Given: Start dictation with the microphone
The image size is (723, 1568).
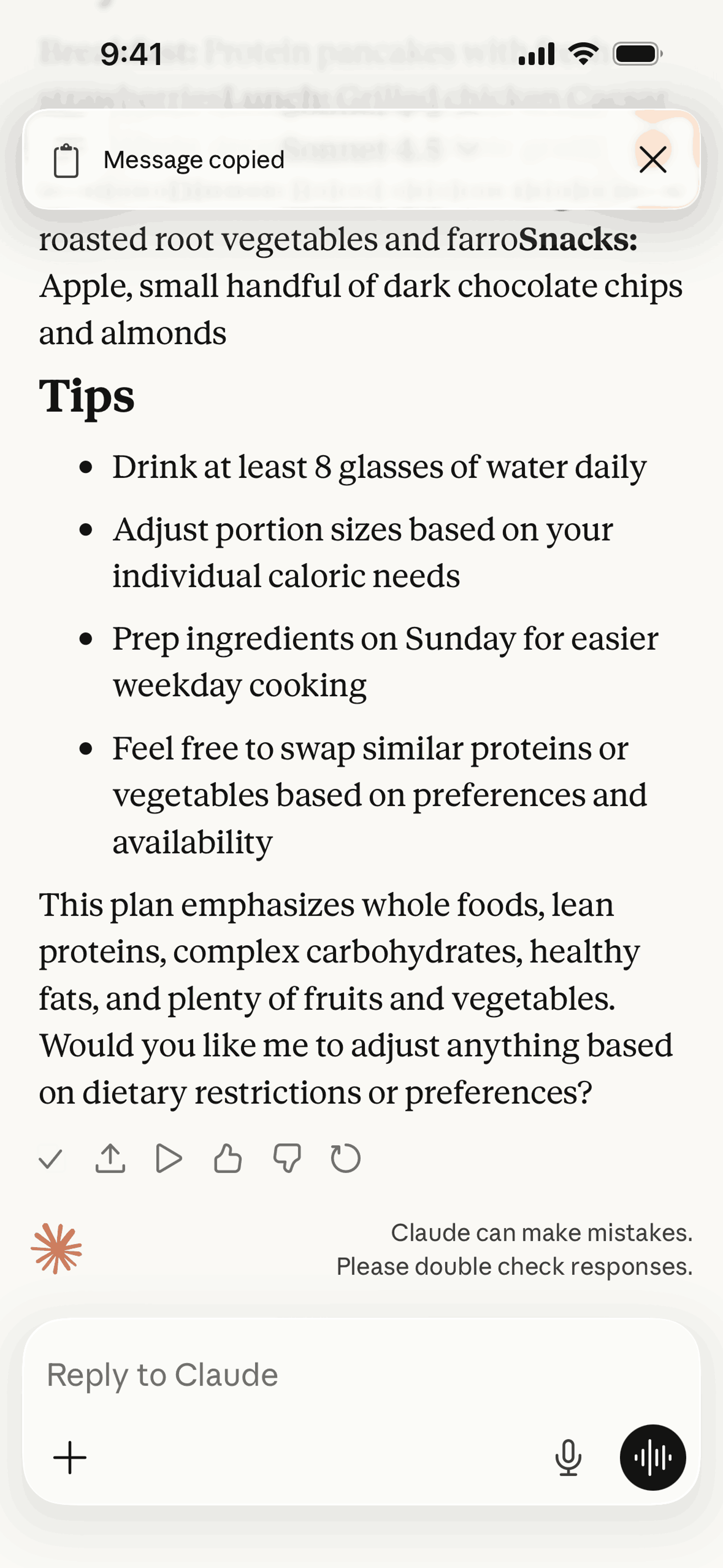Looking at the screenshot, I should click(x=568, y=1458).
